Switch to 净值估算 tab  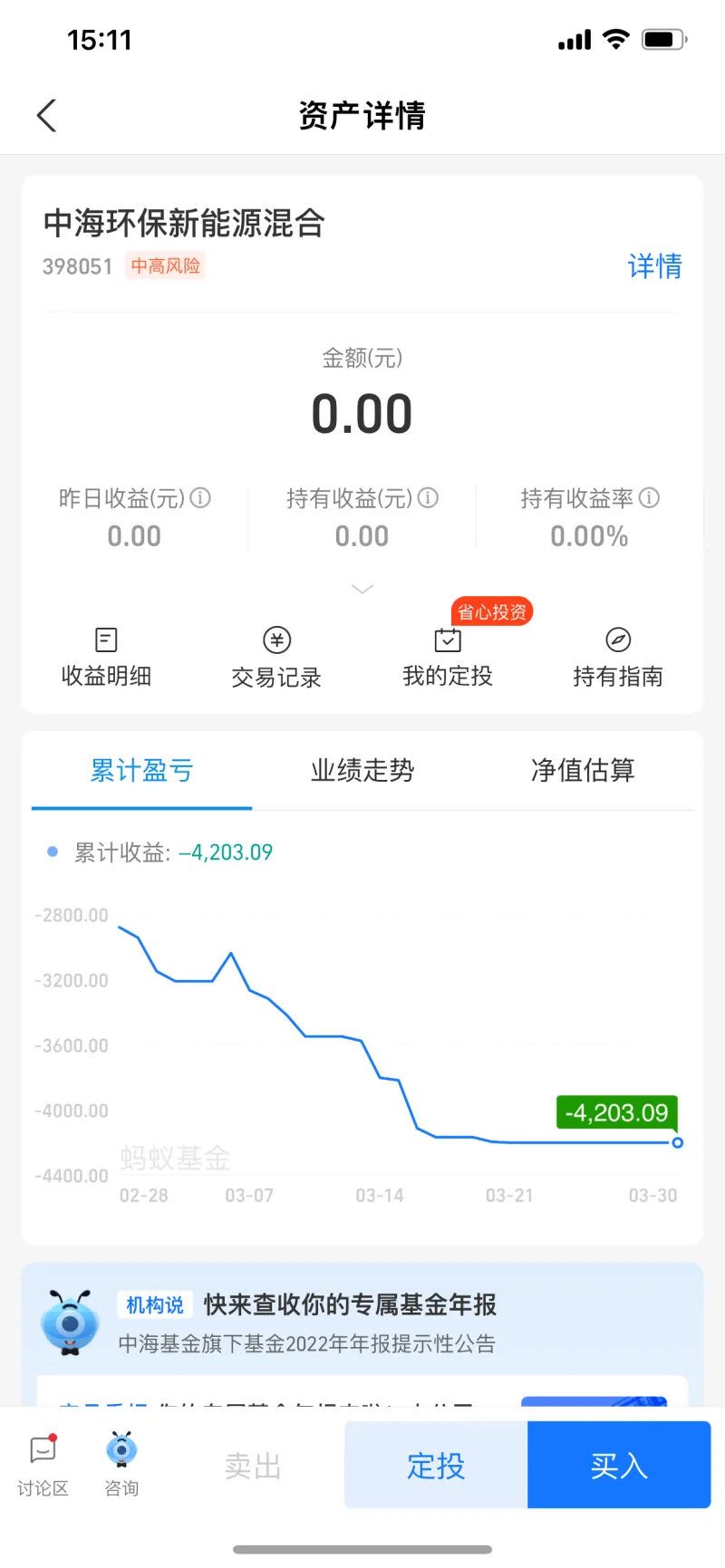point(583,771)
